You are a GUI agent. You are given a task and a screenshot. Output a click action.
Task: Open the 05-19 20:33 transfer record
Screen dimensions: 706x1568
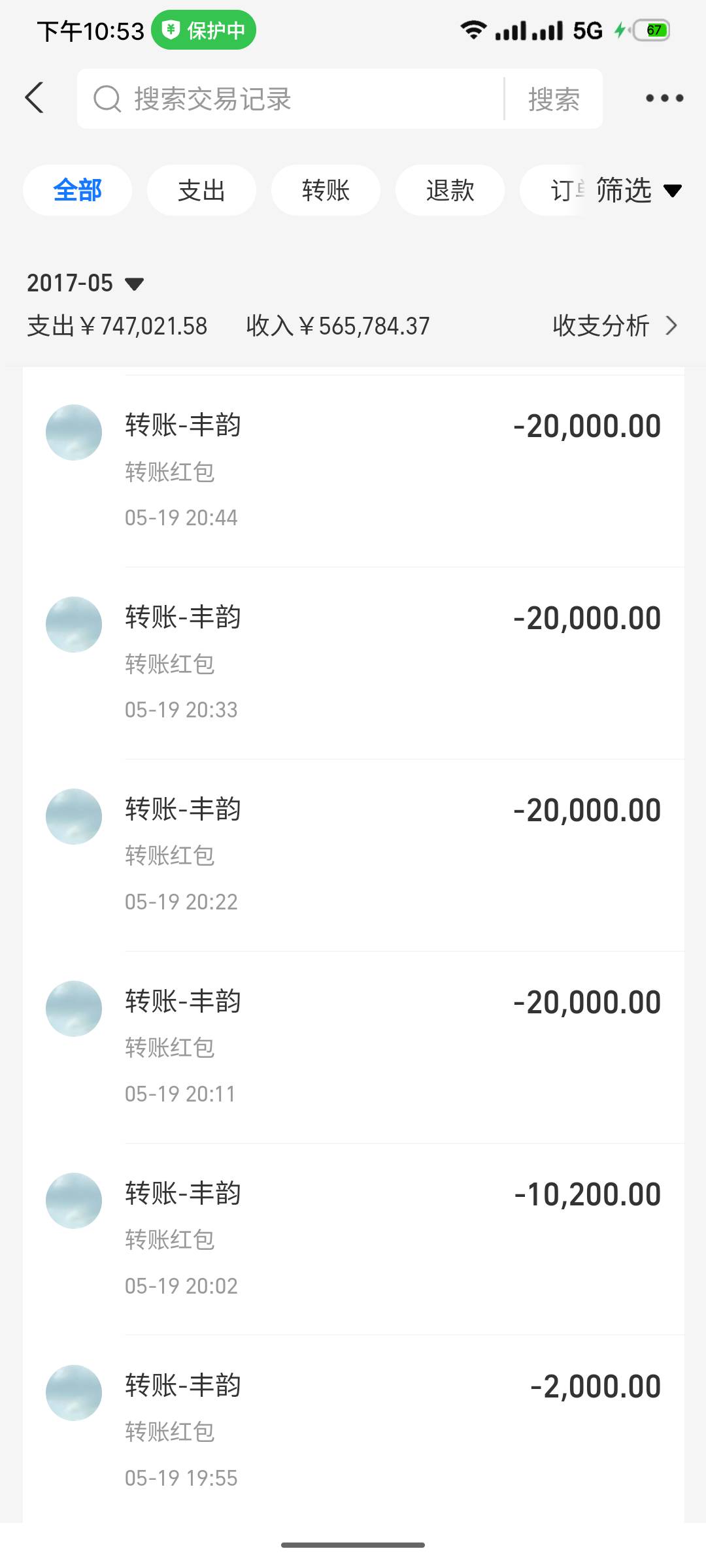354,663
